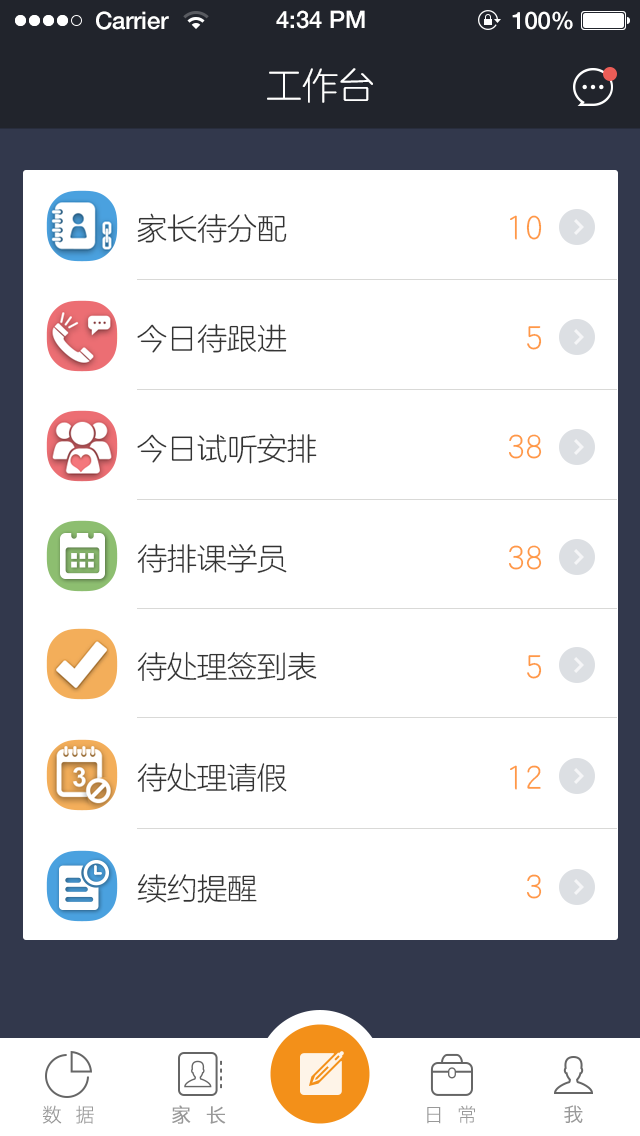Go to the 我 profile tab
Screen dimensions: 640x1136
coord(573,1088)
